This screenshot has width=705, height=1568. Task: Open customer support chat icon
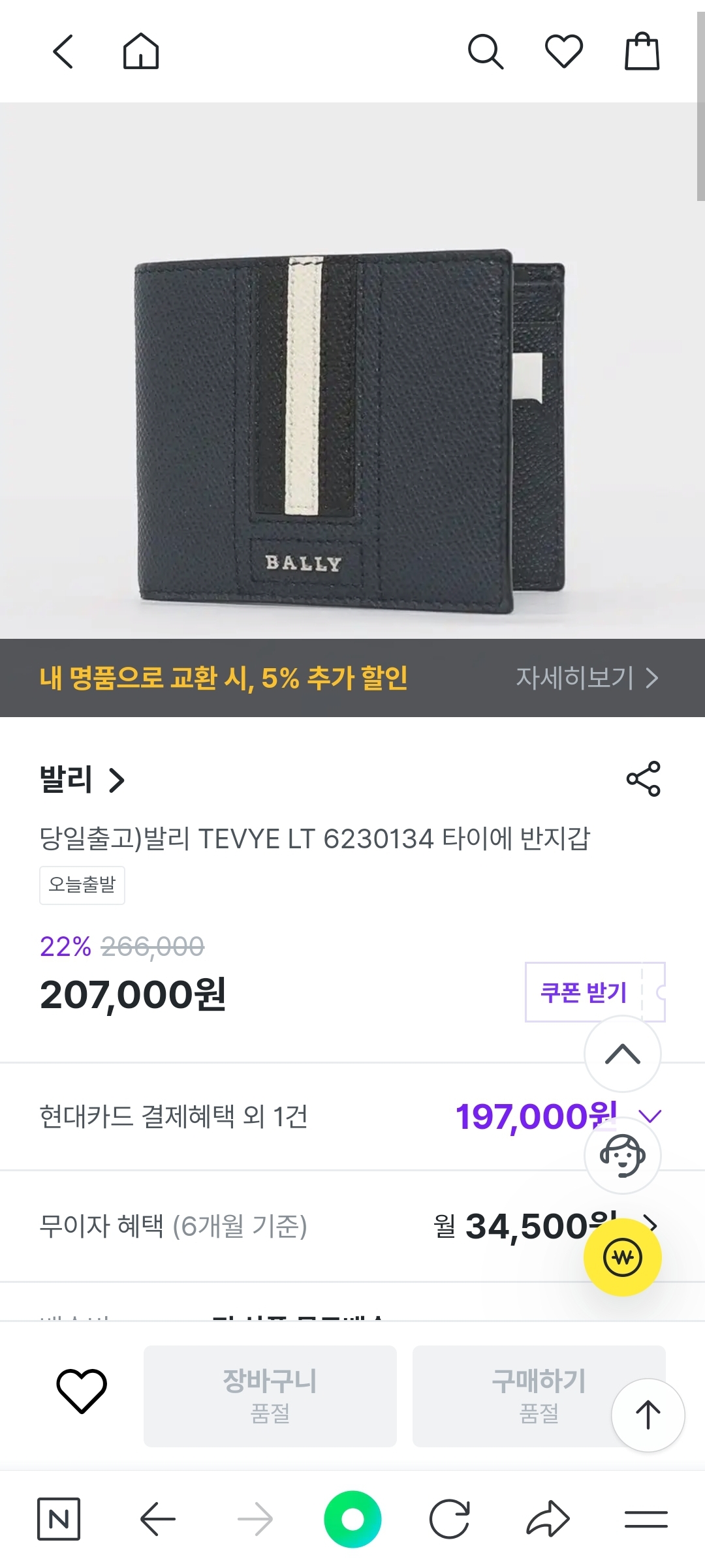622,1156
